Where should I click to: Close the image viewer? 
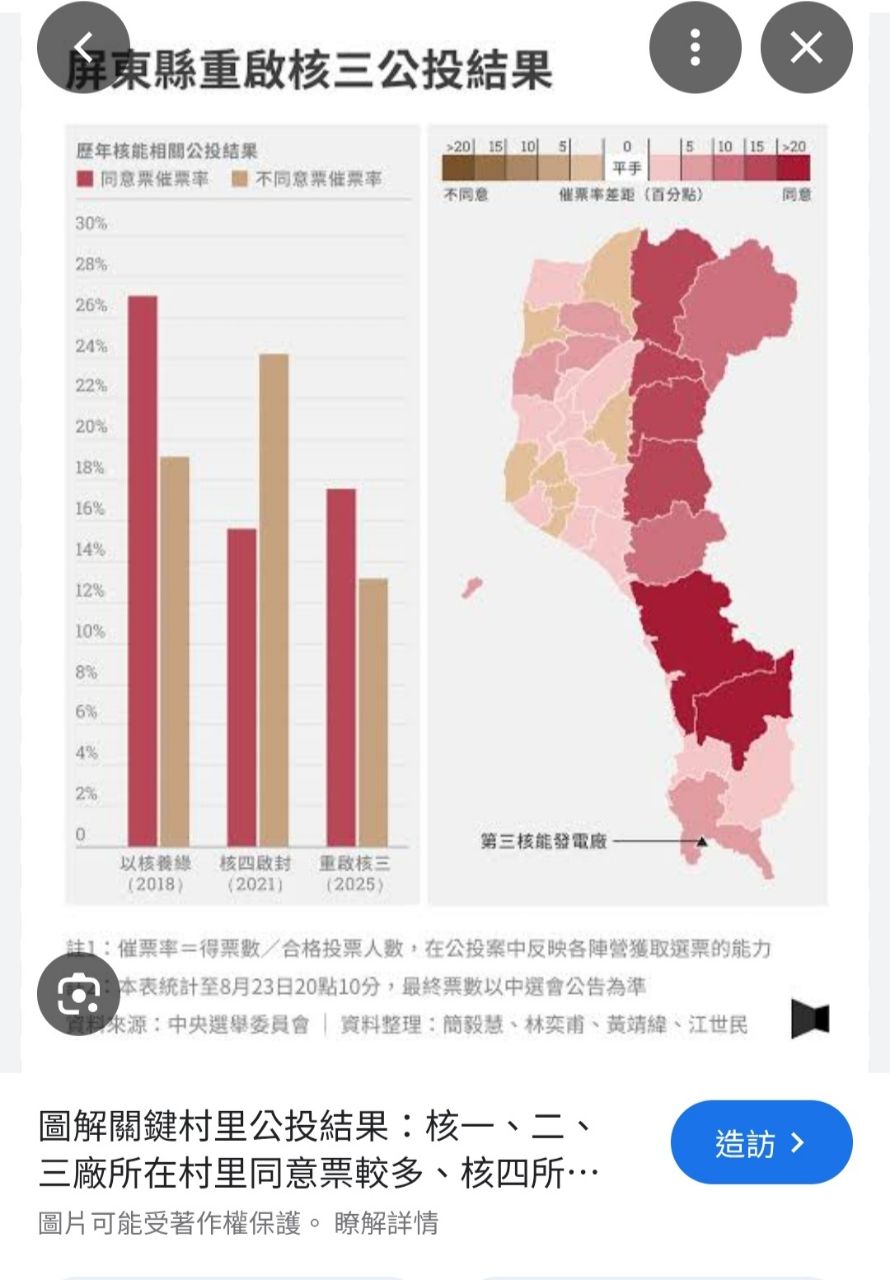(806, 47)
